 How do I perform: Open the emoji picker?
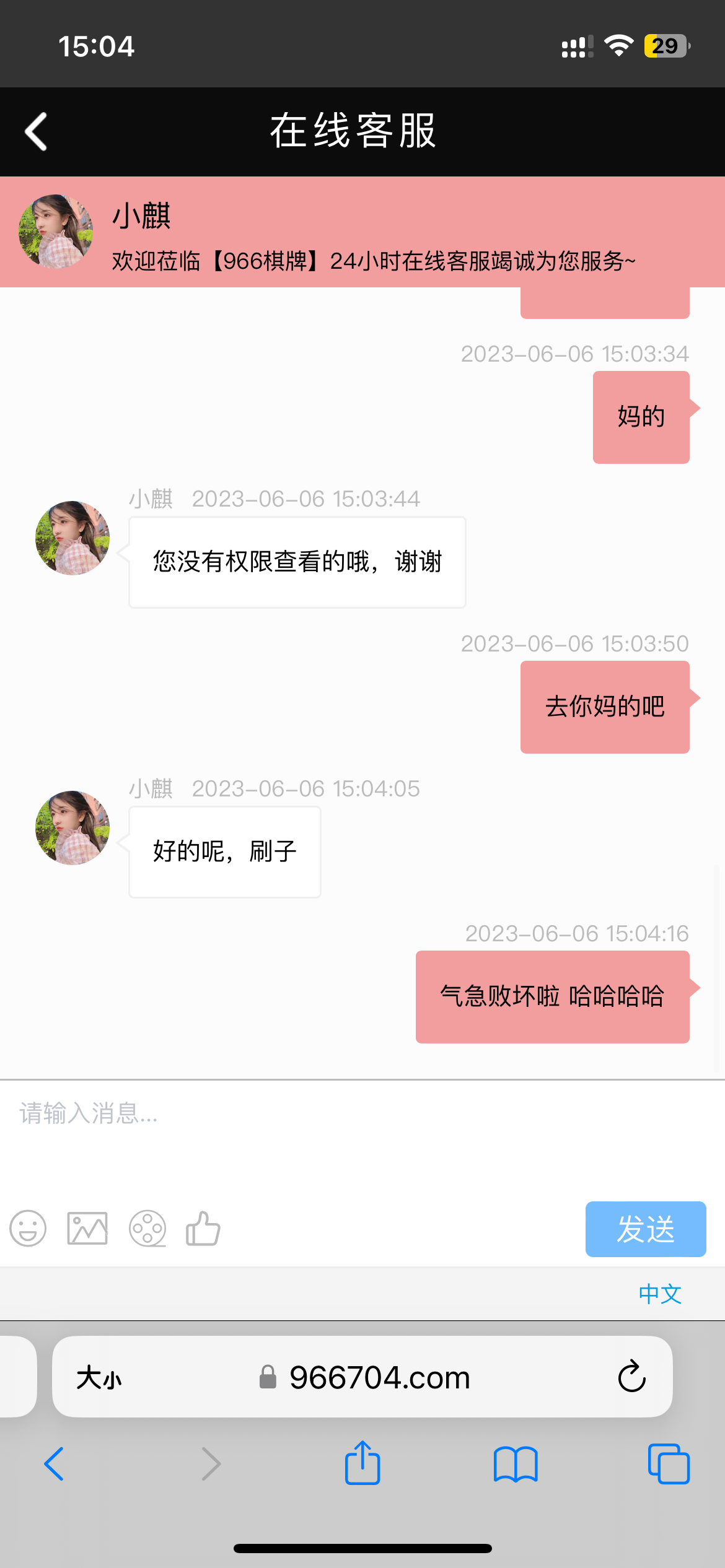click(28, 1228)
